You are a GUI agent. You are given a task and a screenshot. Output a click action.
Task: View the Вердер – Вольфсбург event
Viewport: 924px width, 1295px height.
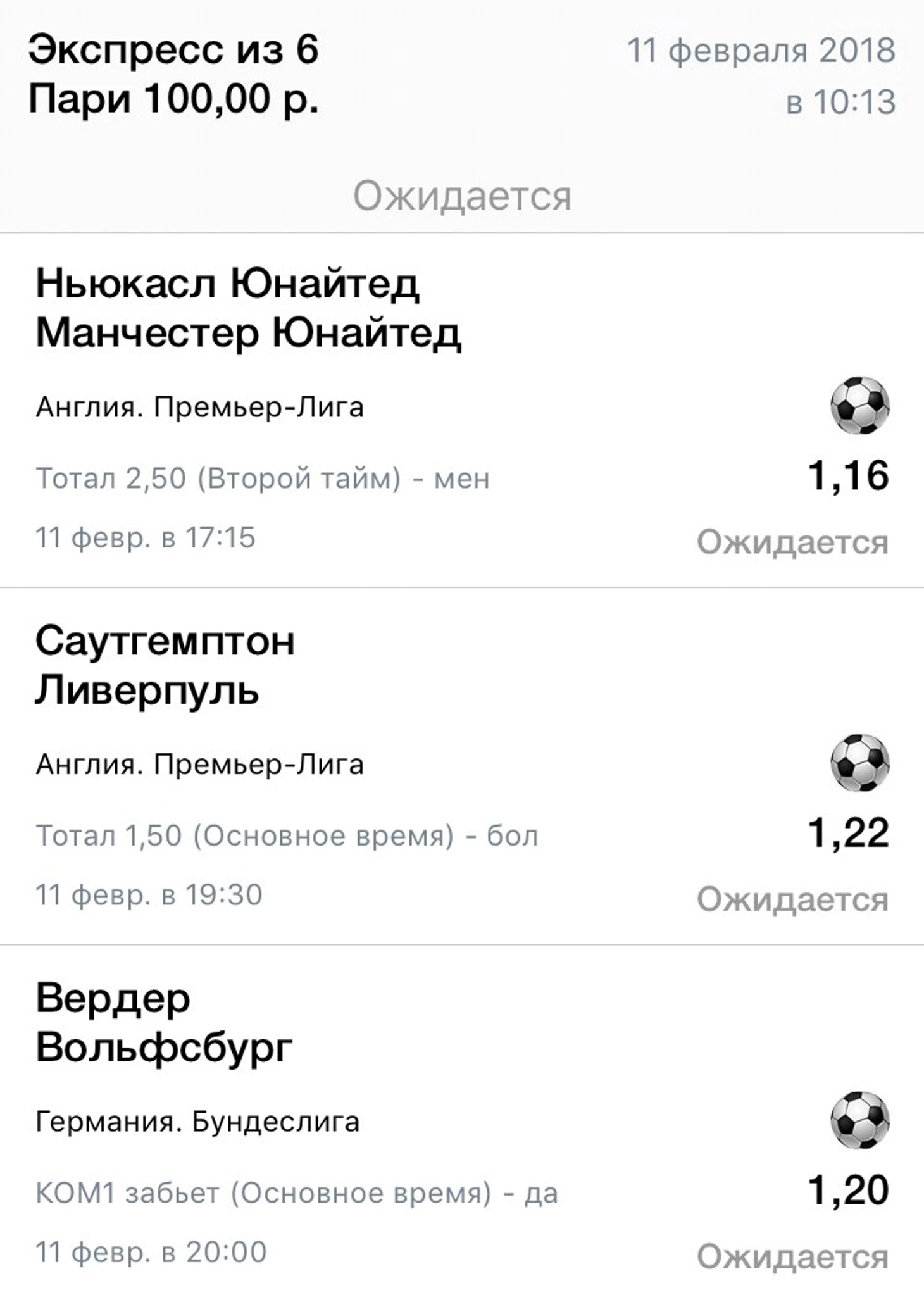pyautogui.click(x=164, y=1023)
